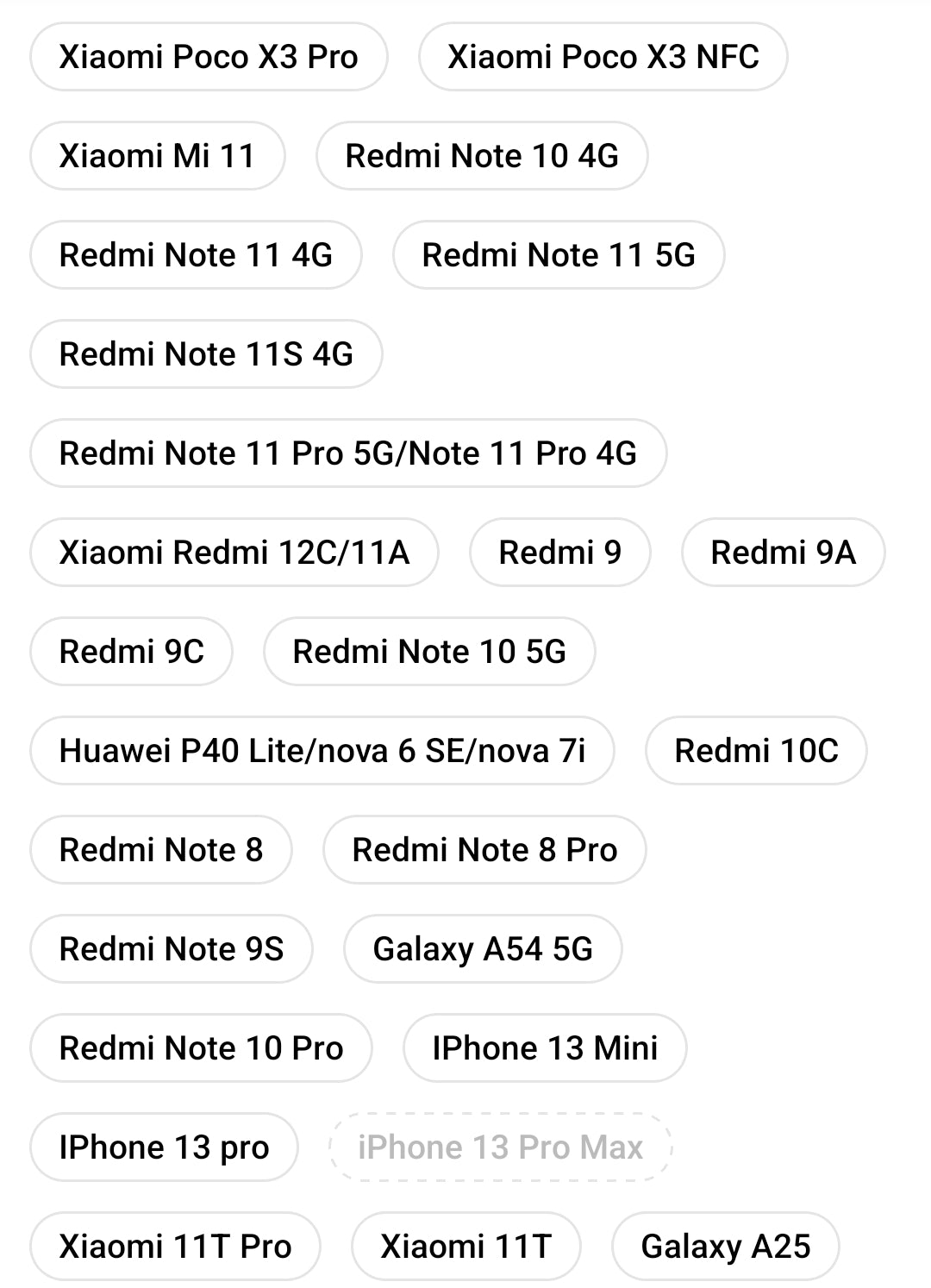931x1288 pixels.
Task: Pick the Redmi 9A chip
Action: click(x=783, y=553)
